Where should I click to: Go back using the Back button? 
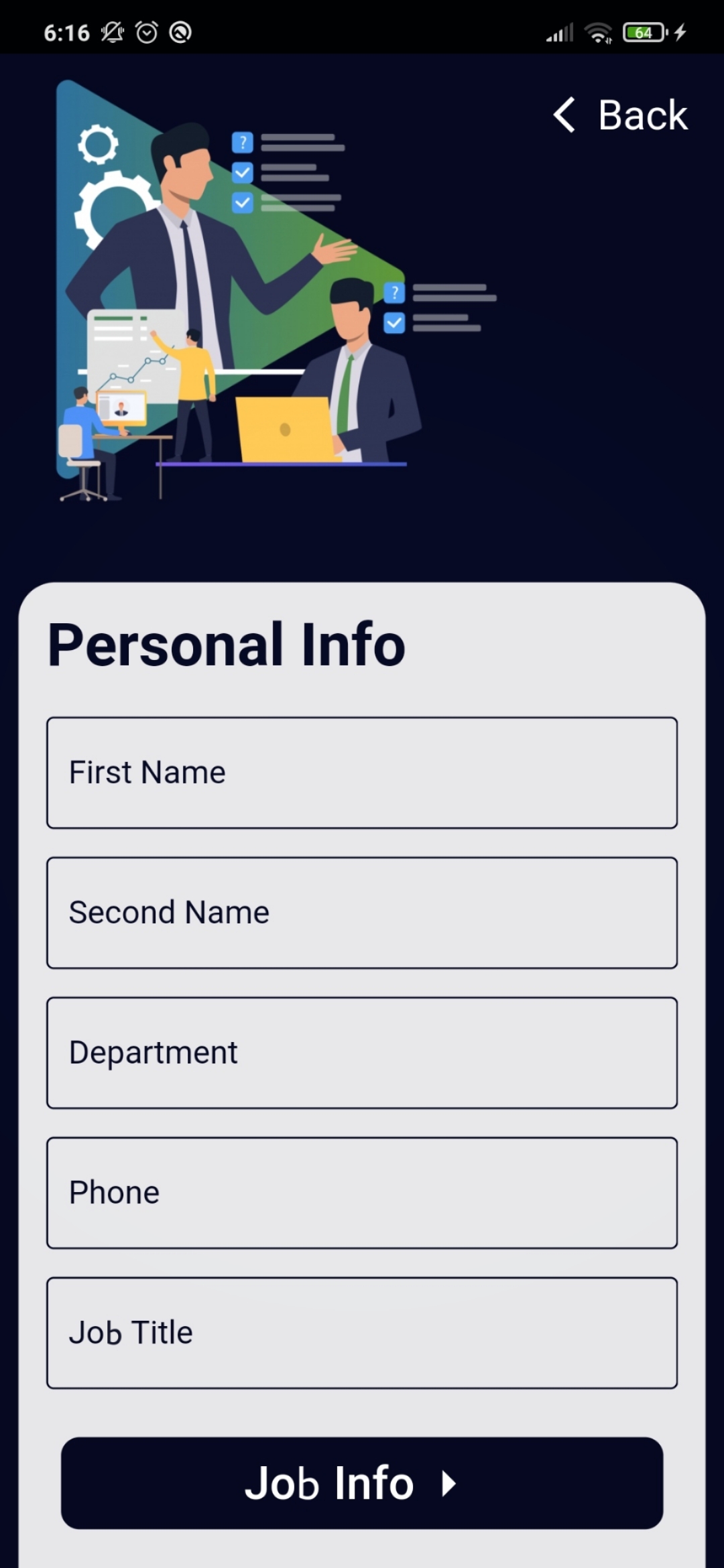tap(621, 115)
